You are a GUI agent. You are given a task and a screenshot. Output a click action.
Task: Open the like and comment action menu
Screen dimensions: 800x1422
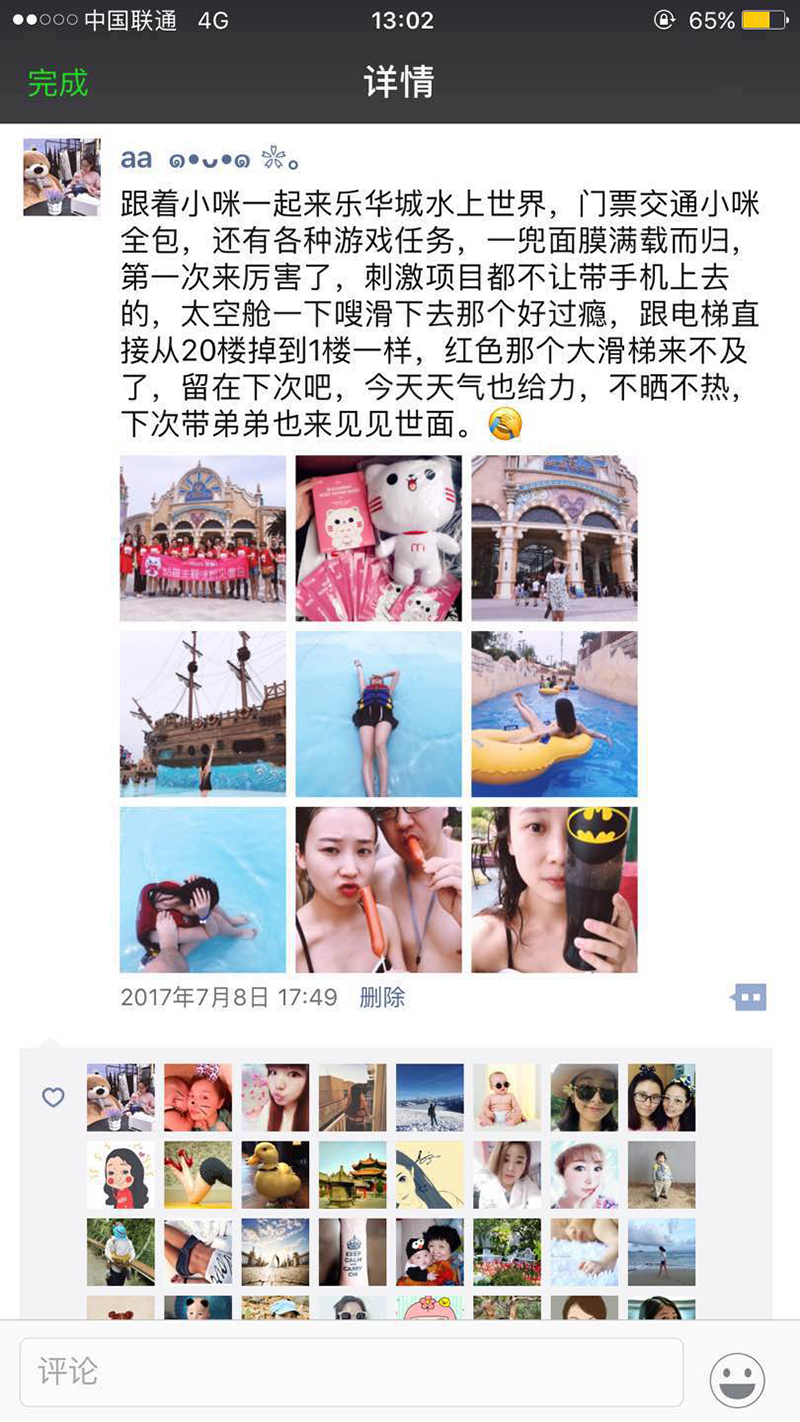749,997
